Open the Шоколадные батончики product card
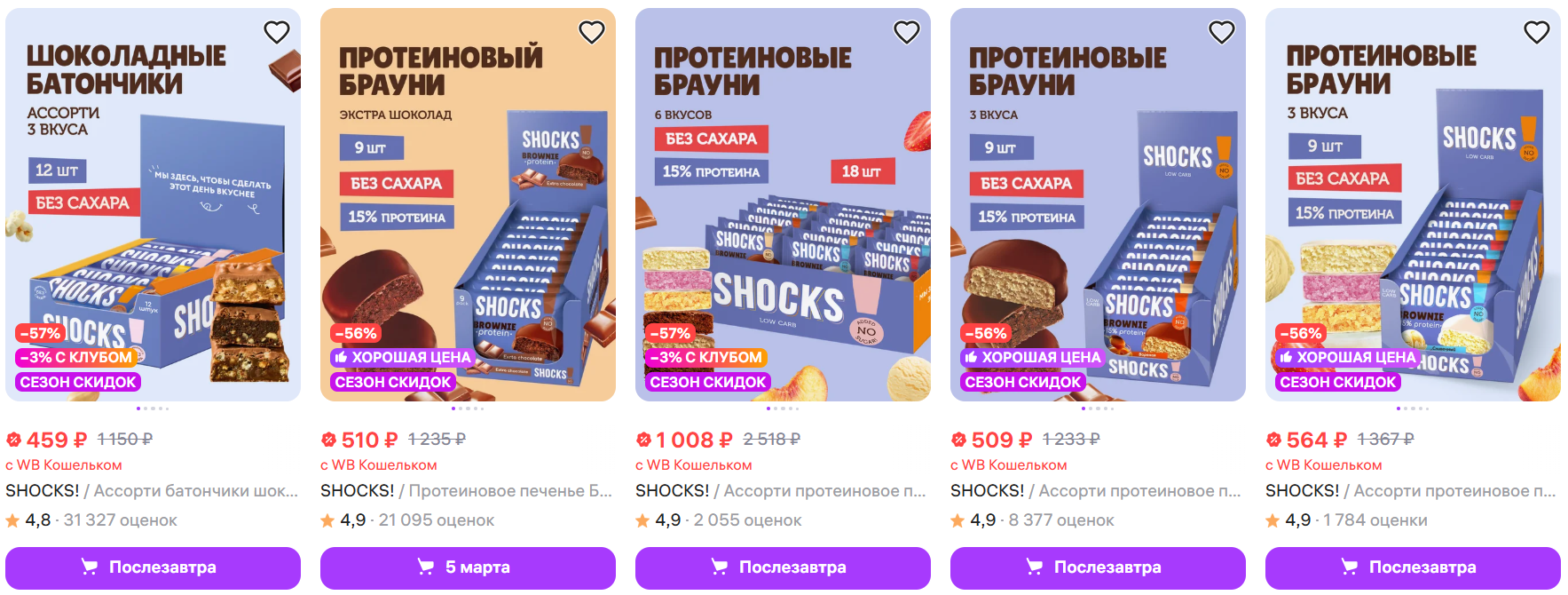The image size is (1568, 595). tap(153, 204)
